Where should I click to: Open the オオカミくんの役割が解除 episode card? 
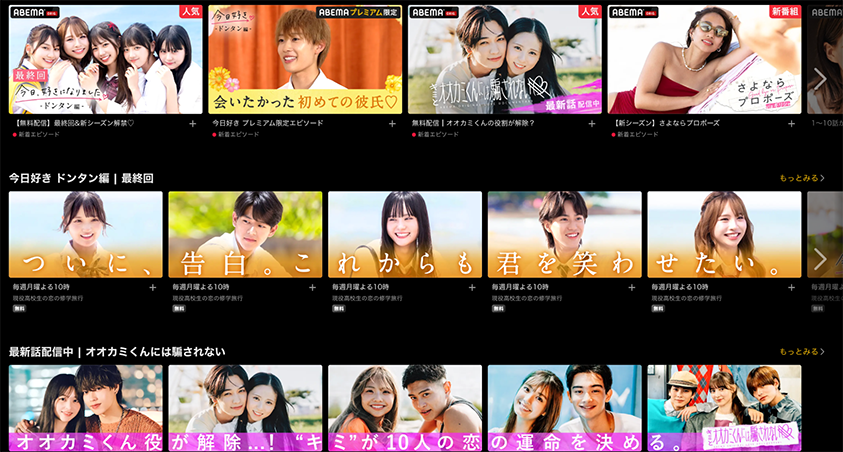505,60
